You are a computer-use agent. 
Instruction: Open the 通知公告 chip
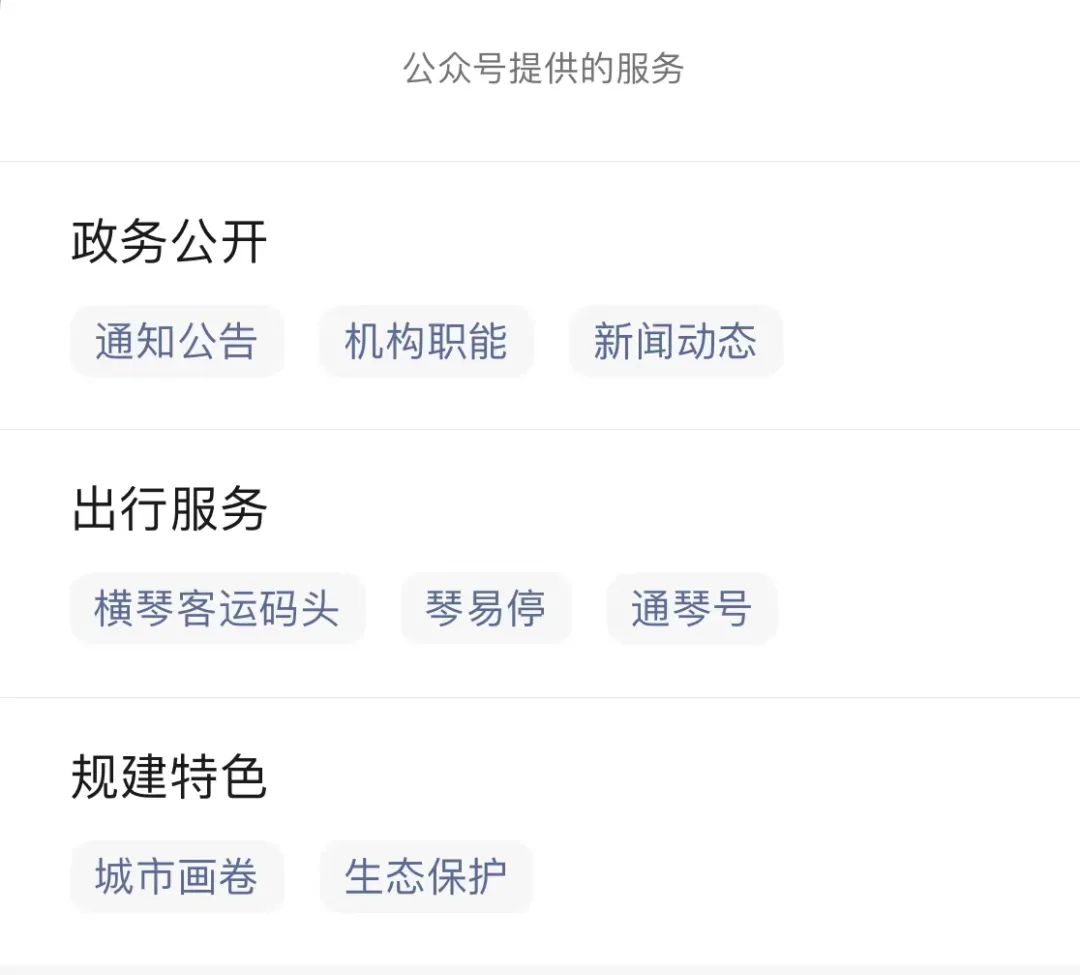coord(177,342)
